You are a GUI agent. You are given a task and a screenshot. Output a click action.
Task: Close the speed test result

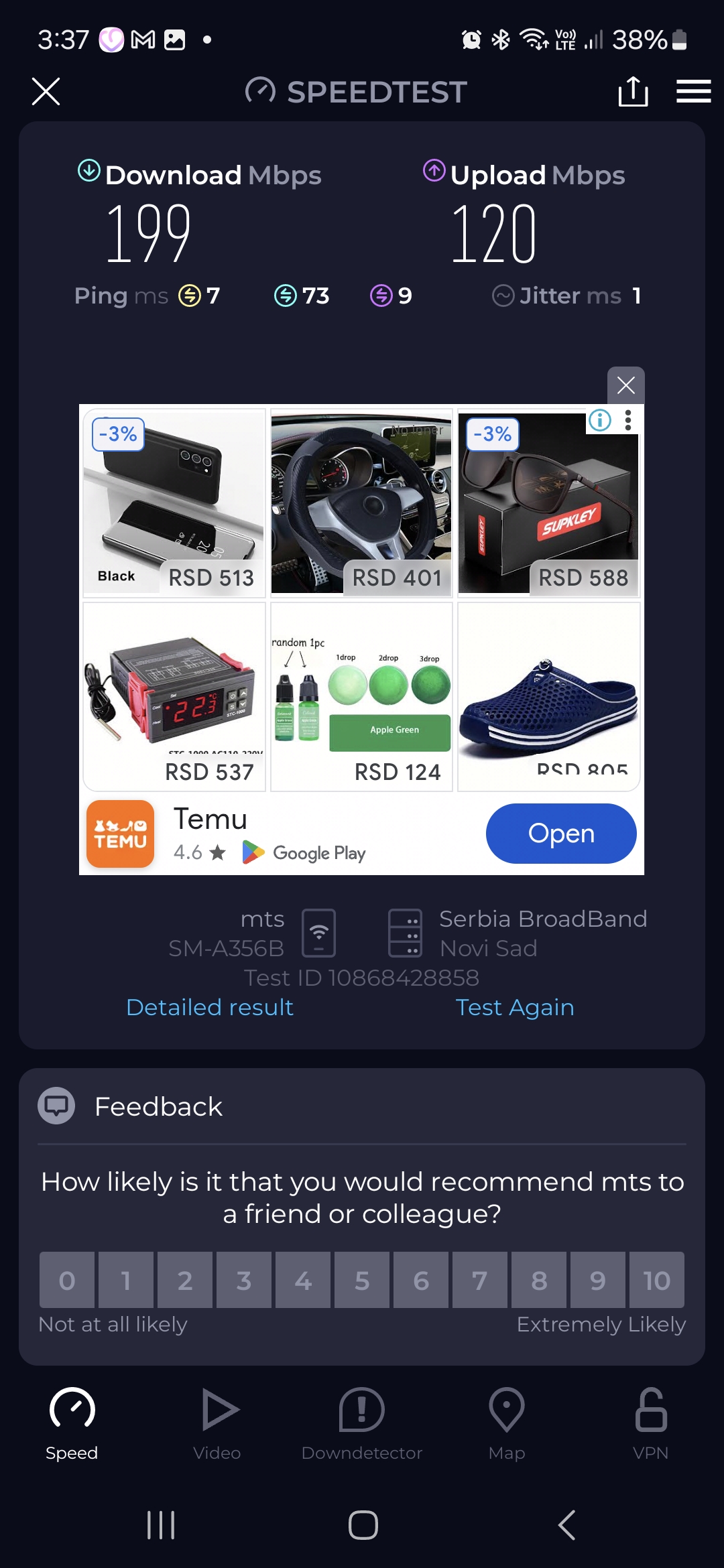[46, 91]
